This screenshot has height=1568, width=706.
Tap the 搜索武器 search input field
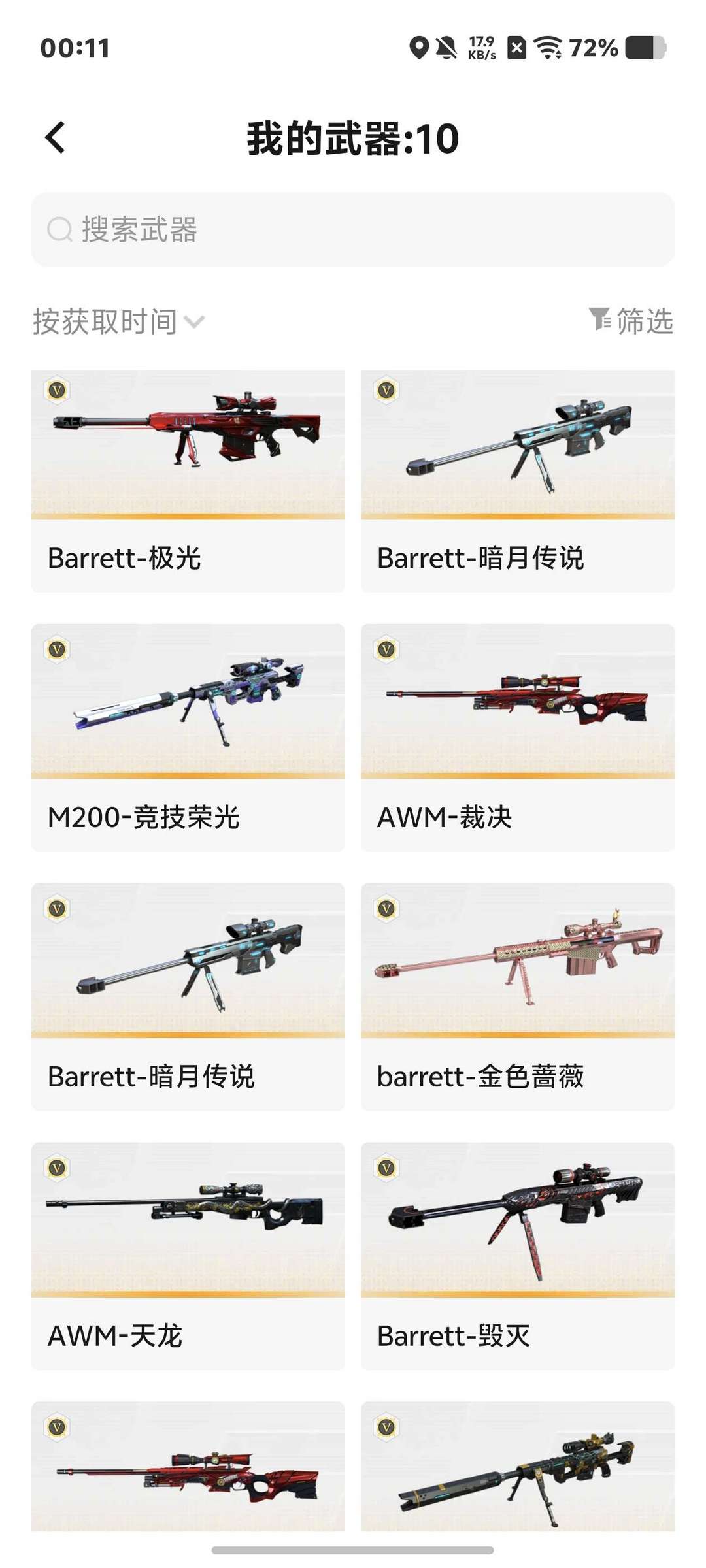coord(261,229)
